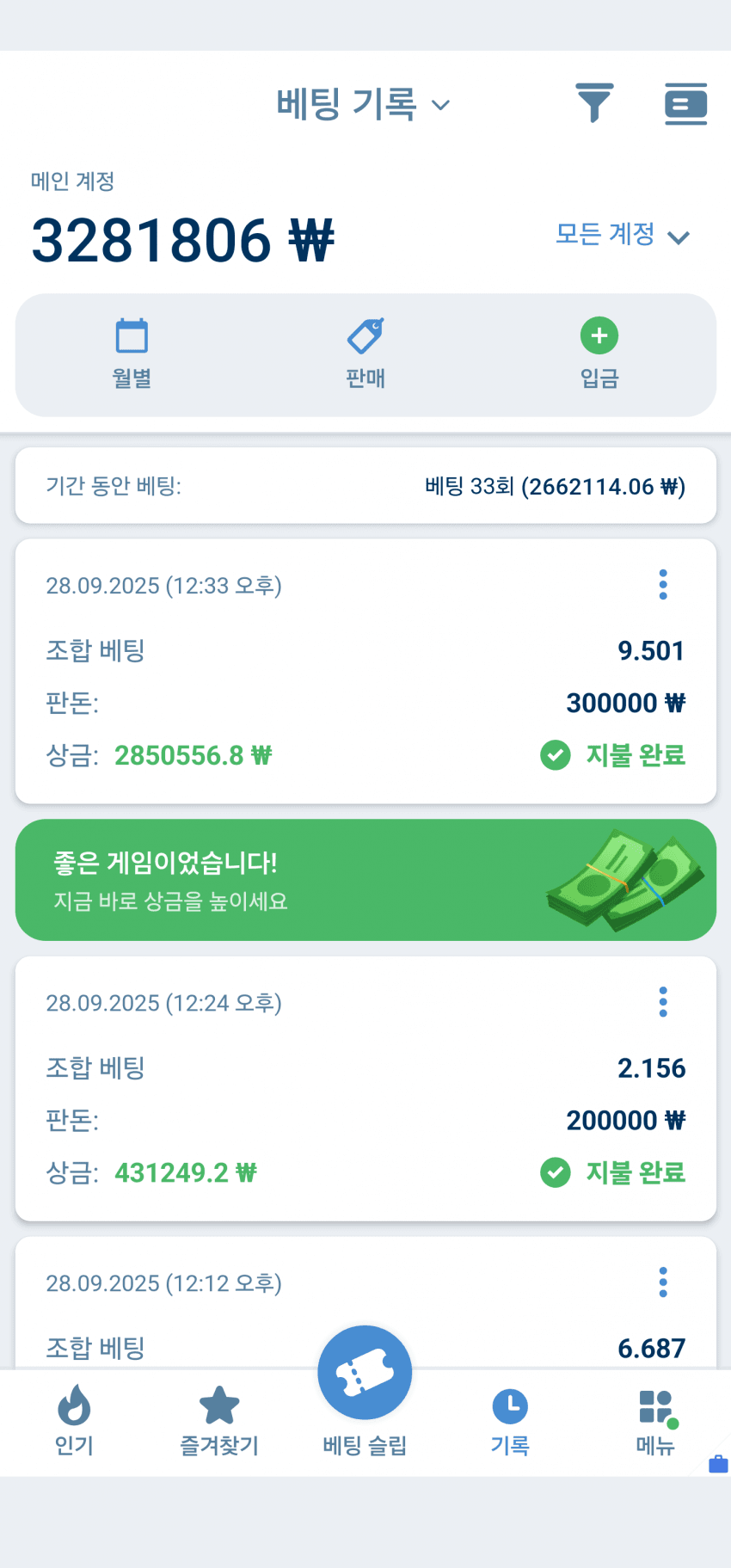Open the 월별 monthly view

132,354
